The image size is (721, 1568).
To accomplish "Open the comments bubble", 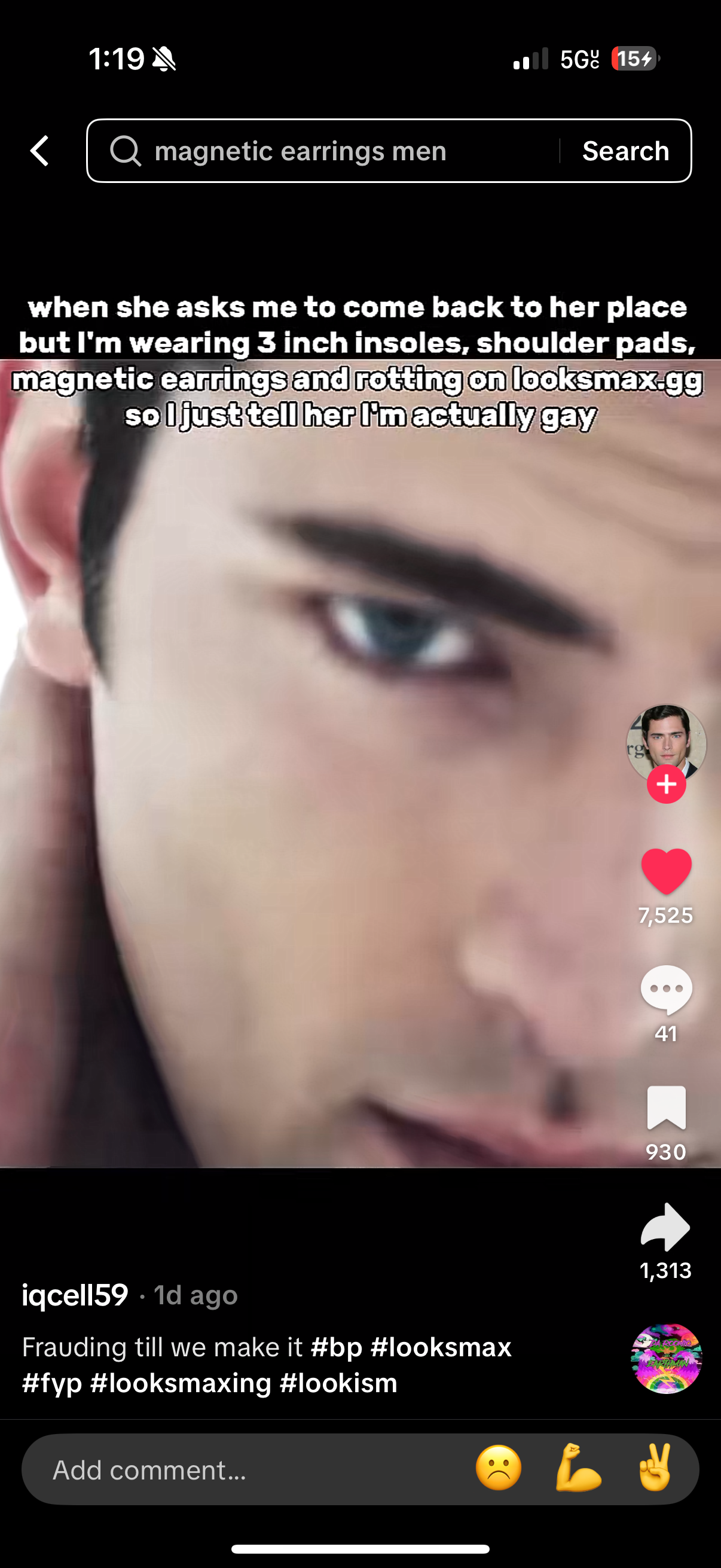I will (x=666, y=989).
